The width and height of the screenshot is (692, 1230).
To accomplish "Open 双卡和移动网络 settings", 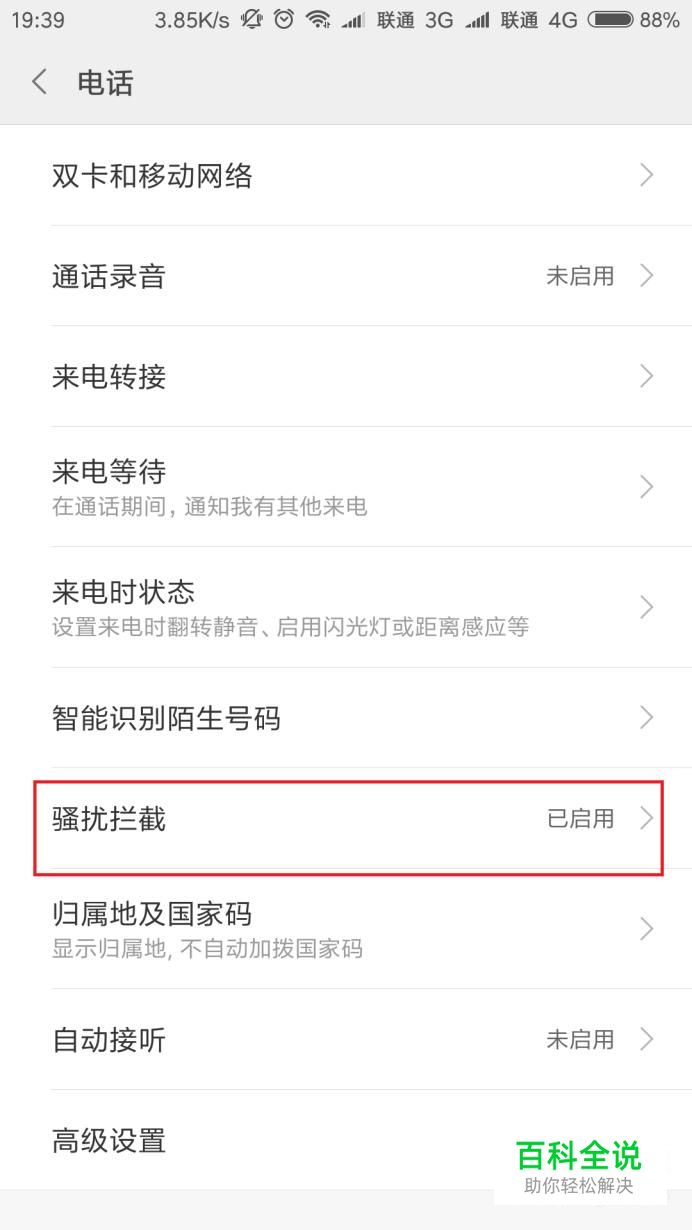I will tap(346, 176).
